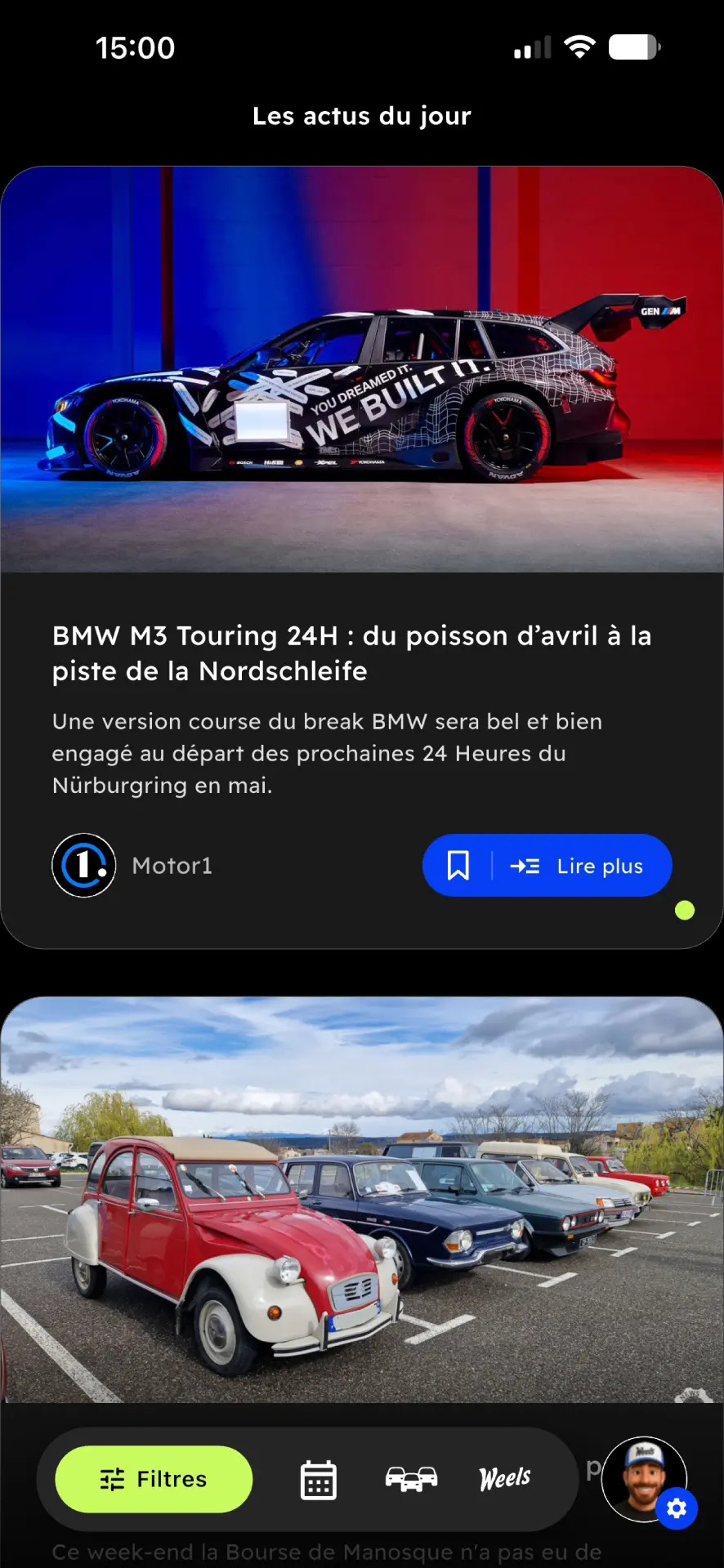Select the traffic cars icon in bottom bar

click(x=411, y=1478)
